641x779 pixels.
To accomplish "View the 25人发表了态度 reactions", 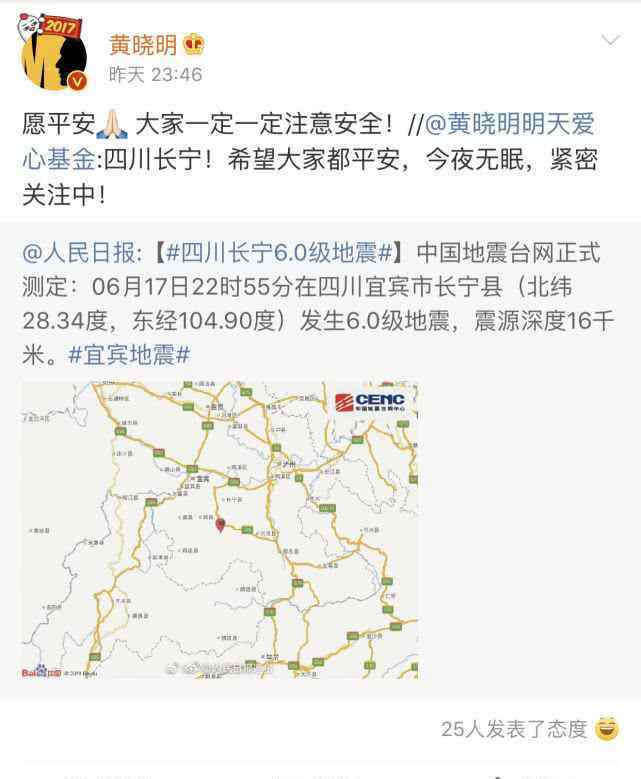I will coord(514,729).
